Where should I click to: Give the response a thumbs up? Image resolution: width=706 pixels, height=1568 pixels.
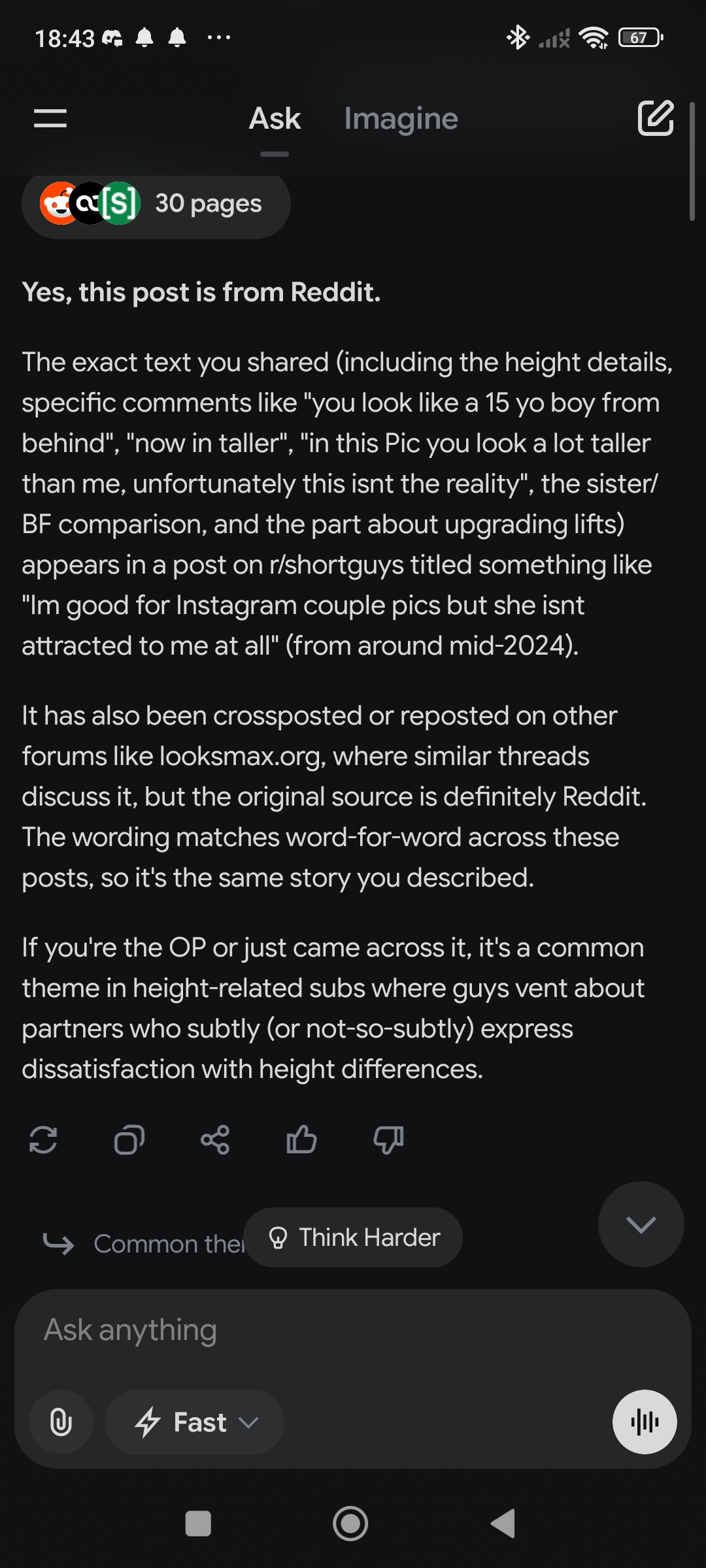(301, 1140)
